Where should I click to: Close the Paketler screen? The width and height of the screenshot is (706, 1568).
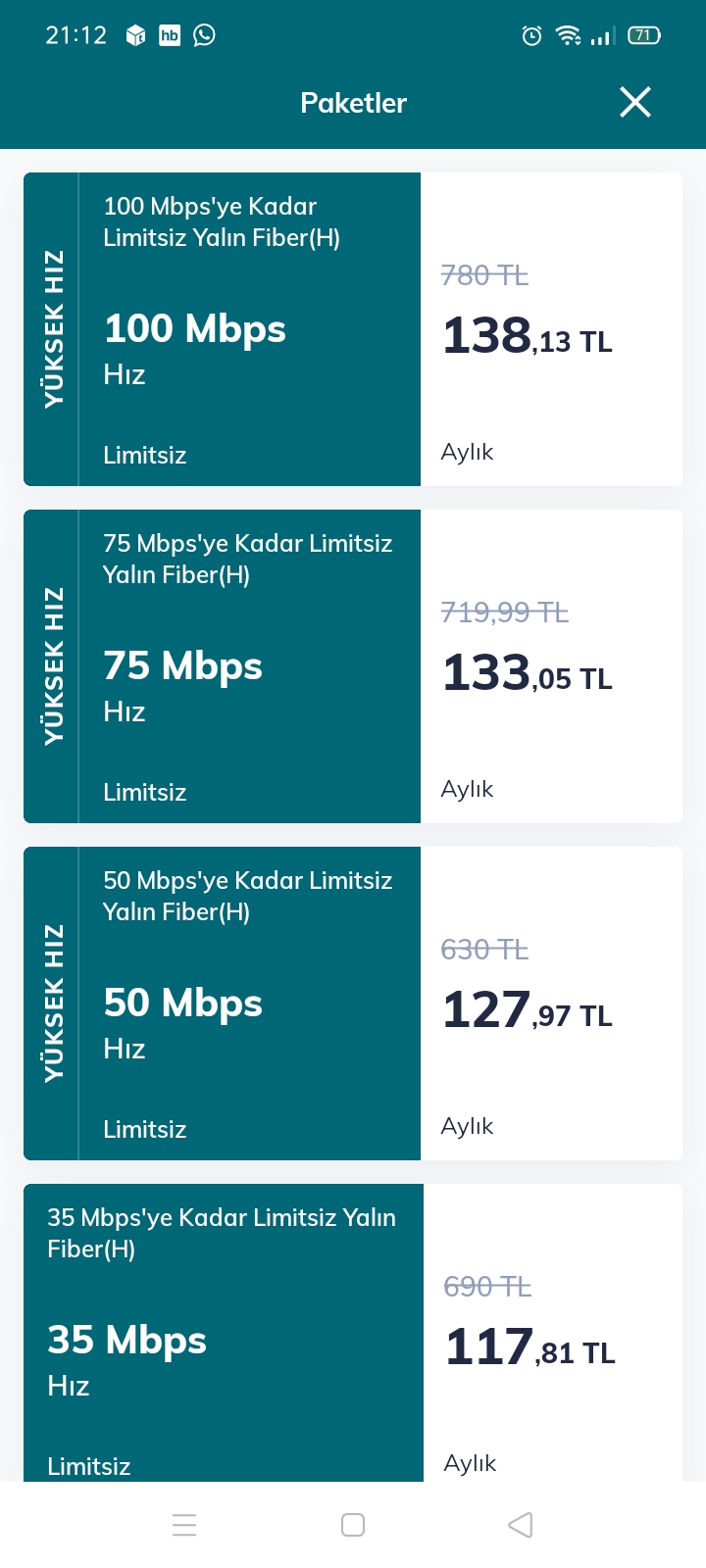click(635, 102)
